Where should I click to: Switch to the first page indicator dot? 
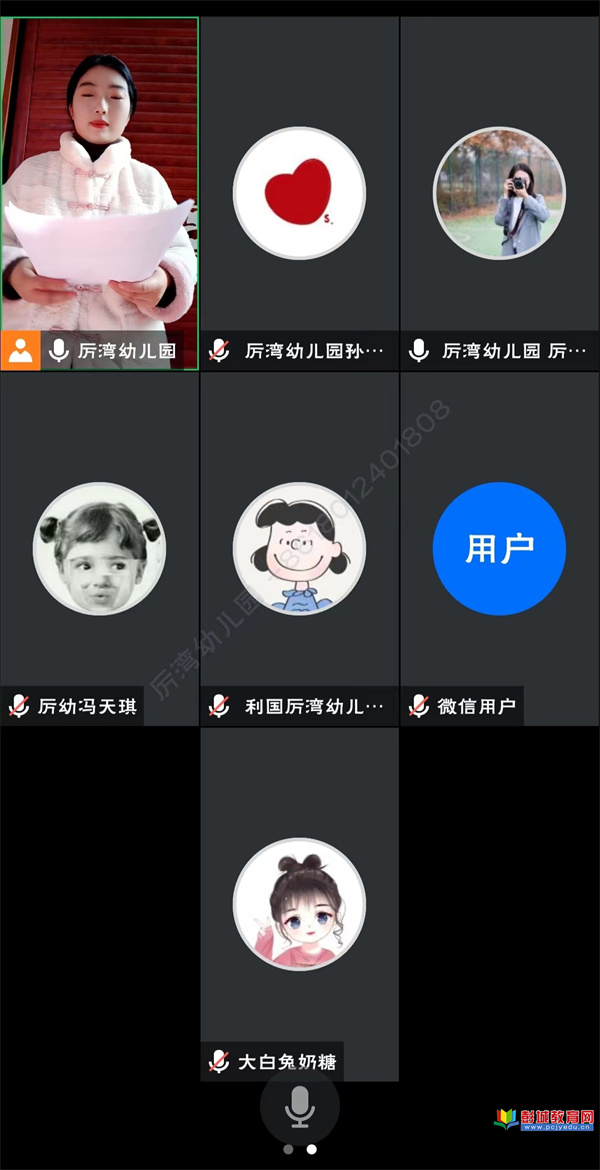click(x=288, y=1149)
